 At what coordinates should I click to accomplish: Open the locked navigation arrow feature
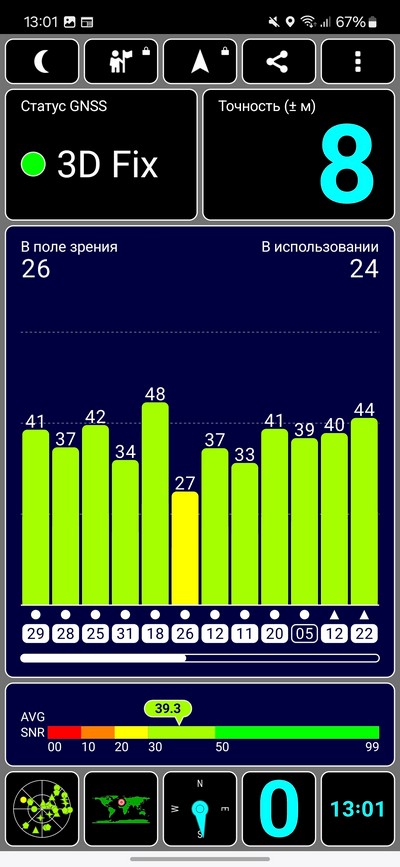200,61
